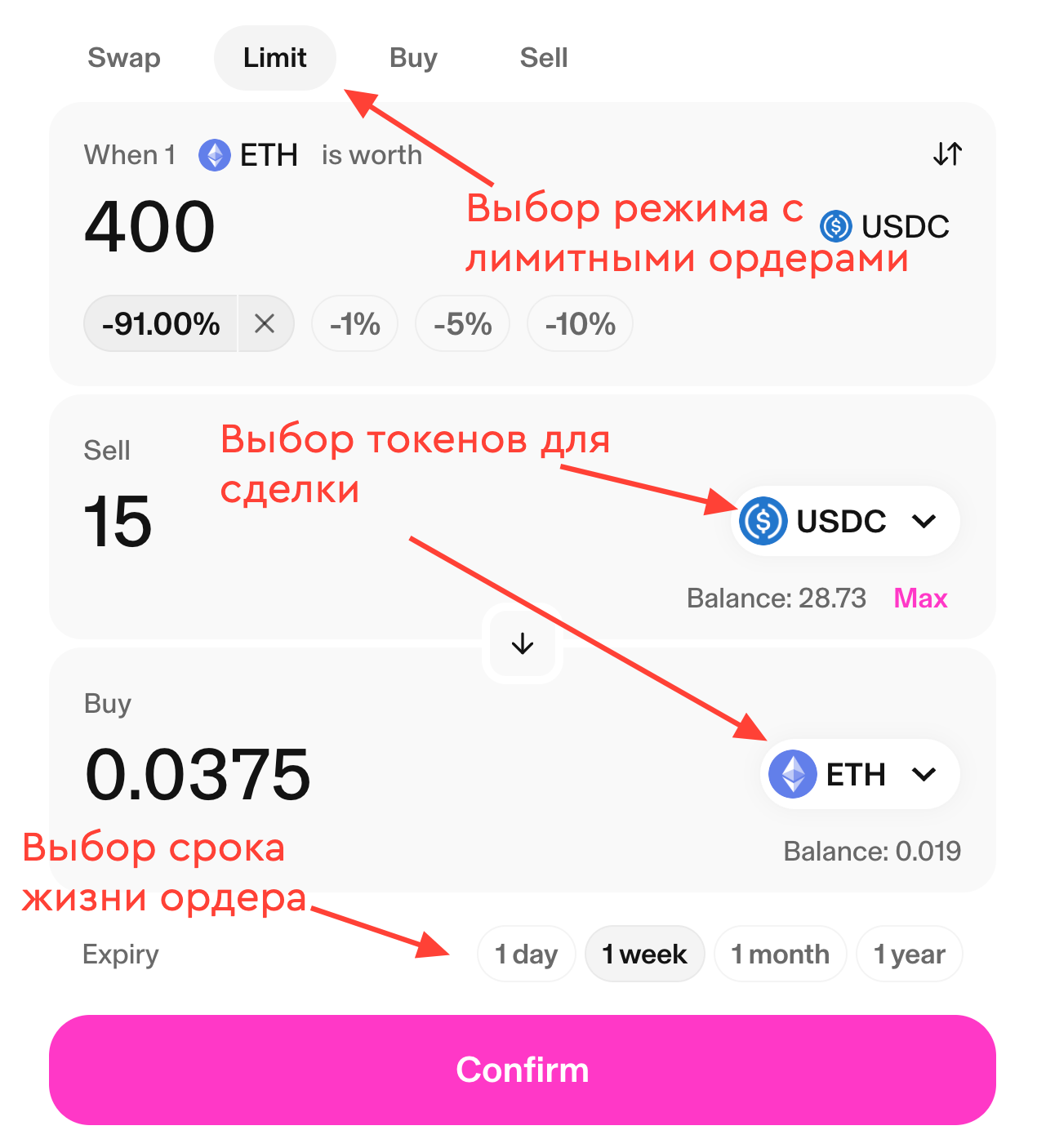
Task: Choose the 1 month expiry
Action: point(780,954)
